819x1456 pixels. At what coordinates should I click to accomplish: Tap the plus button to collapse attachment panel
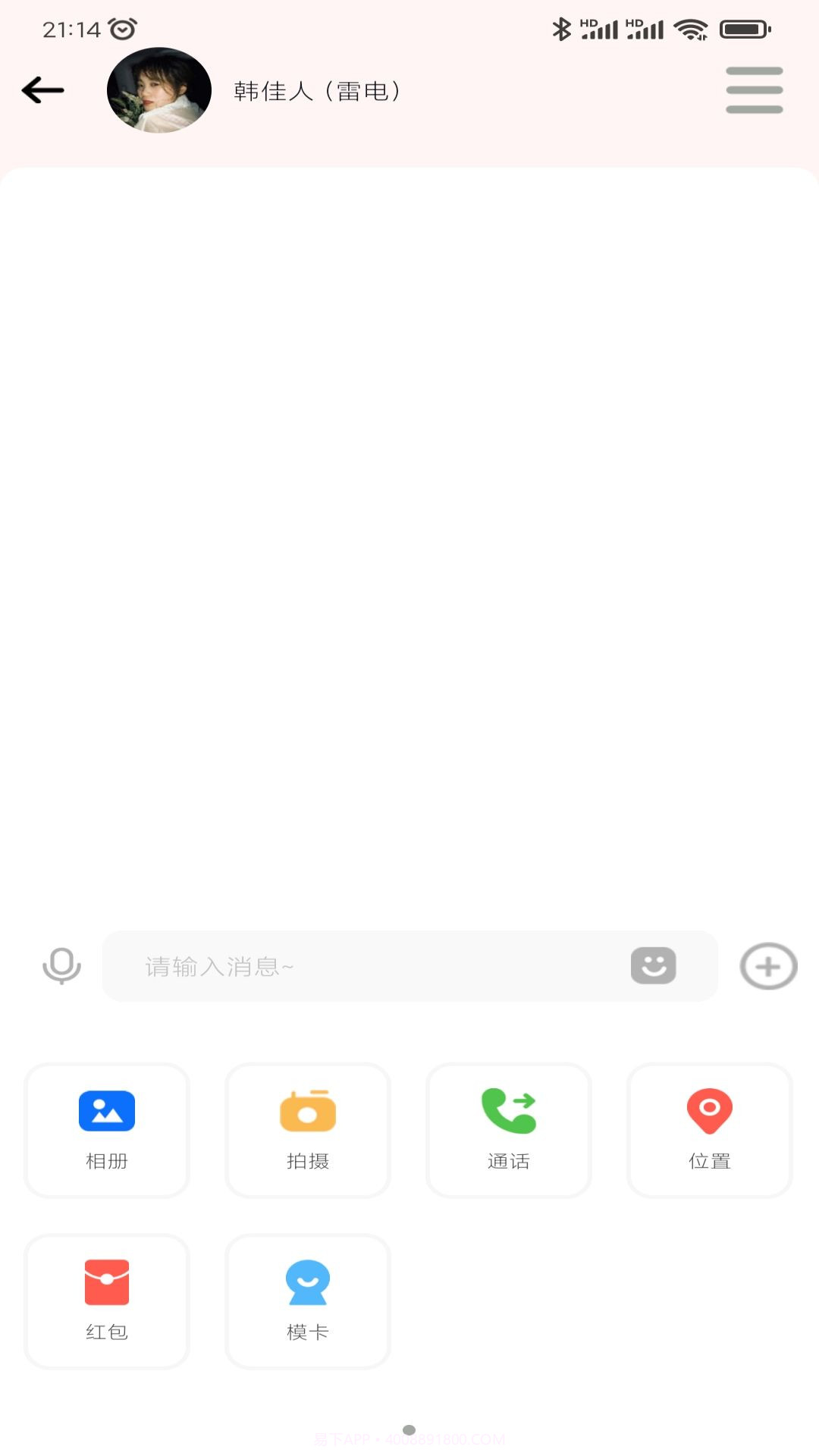(768, 966)
